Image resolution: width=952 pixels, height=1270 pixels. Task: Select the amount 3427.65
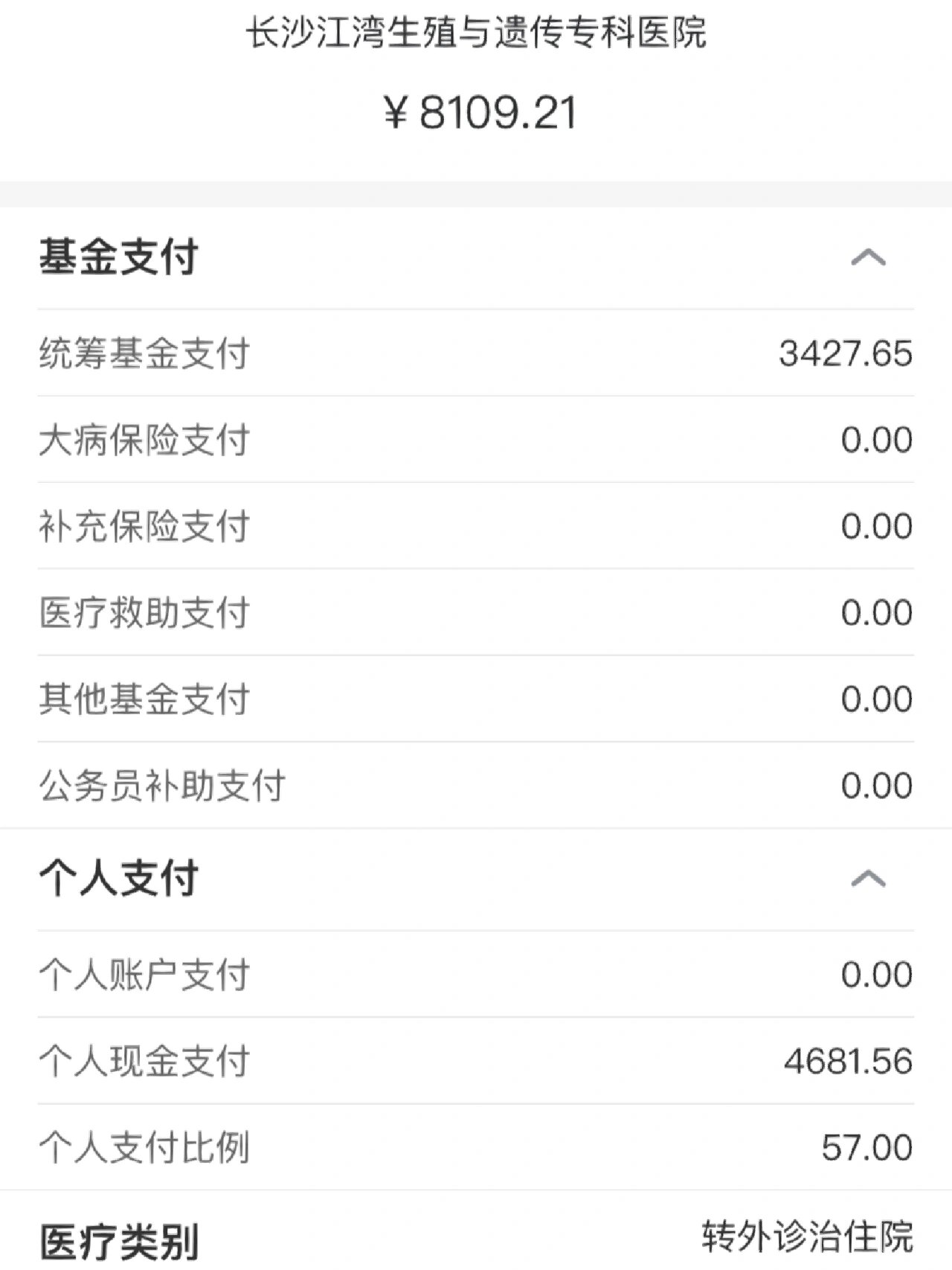click(844, 355)
